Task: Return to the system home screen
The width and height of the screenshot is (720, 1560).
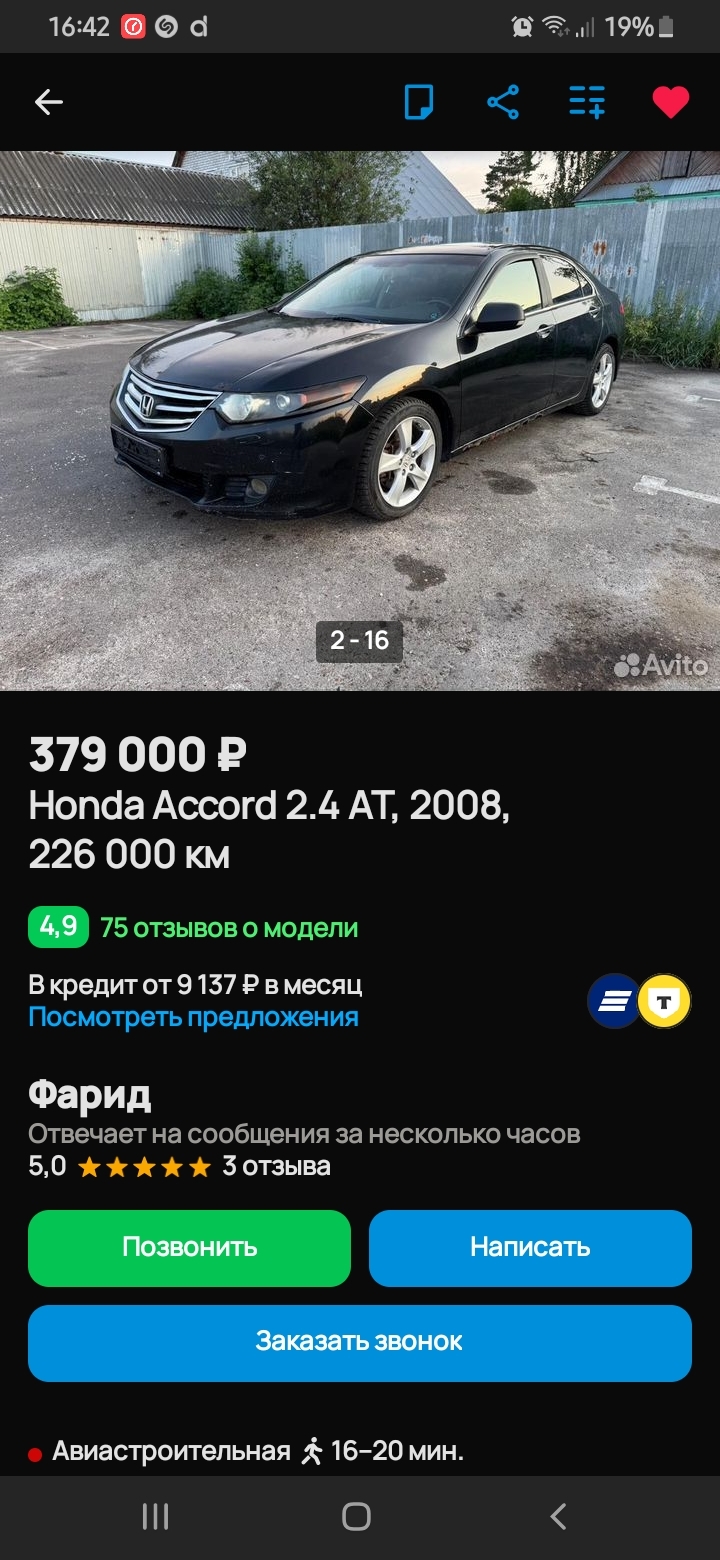Action: (357, 1516)
